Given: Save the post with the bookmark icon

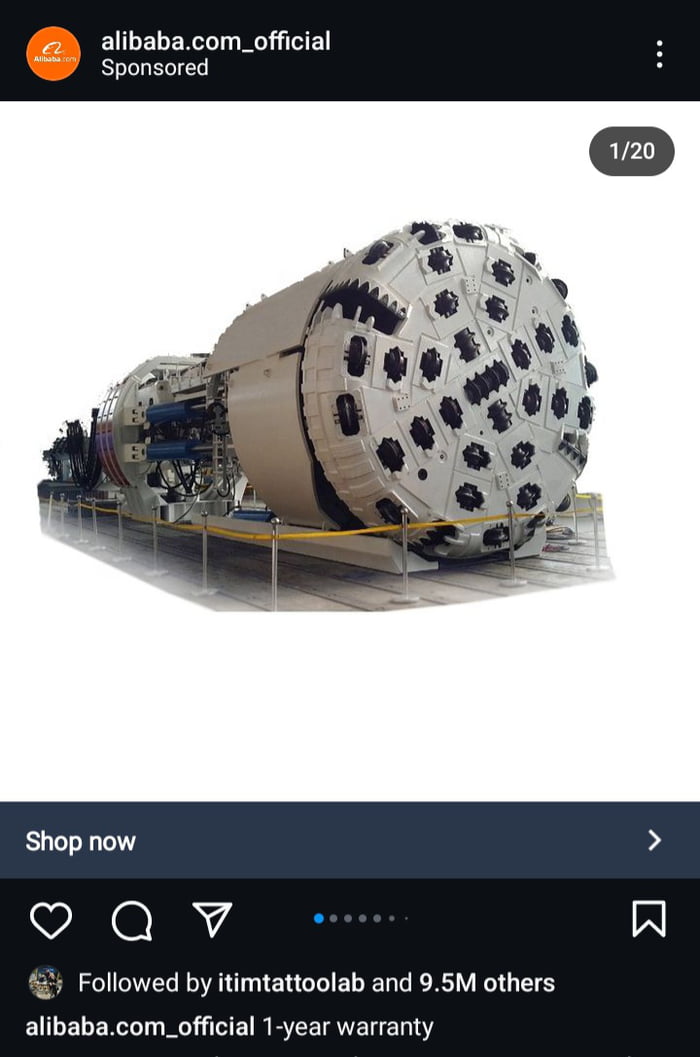Looking at the screenshot, I should point(649,919).
